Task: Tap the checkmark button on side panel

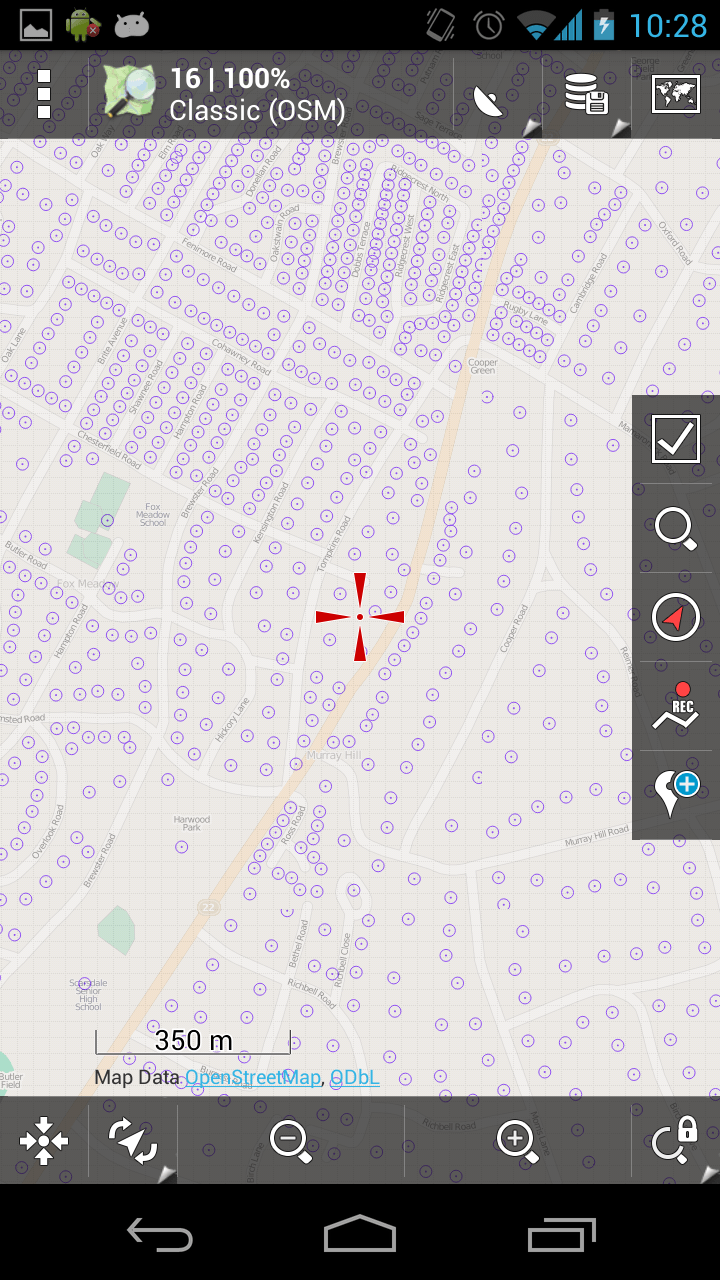Action: (676, 439)
